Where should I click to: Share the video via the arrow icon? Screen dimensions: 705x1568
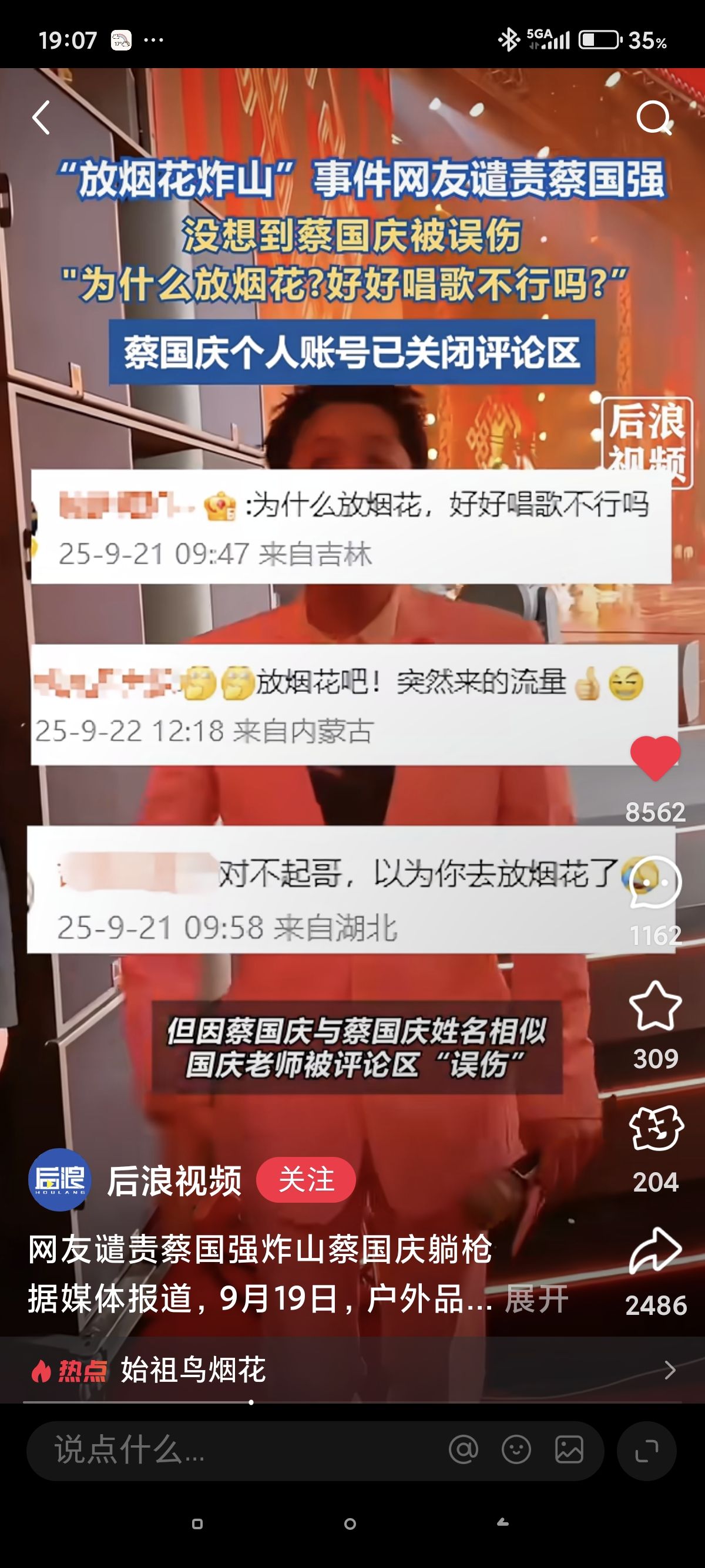click(655, 1250)
